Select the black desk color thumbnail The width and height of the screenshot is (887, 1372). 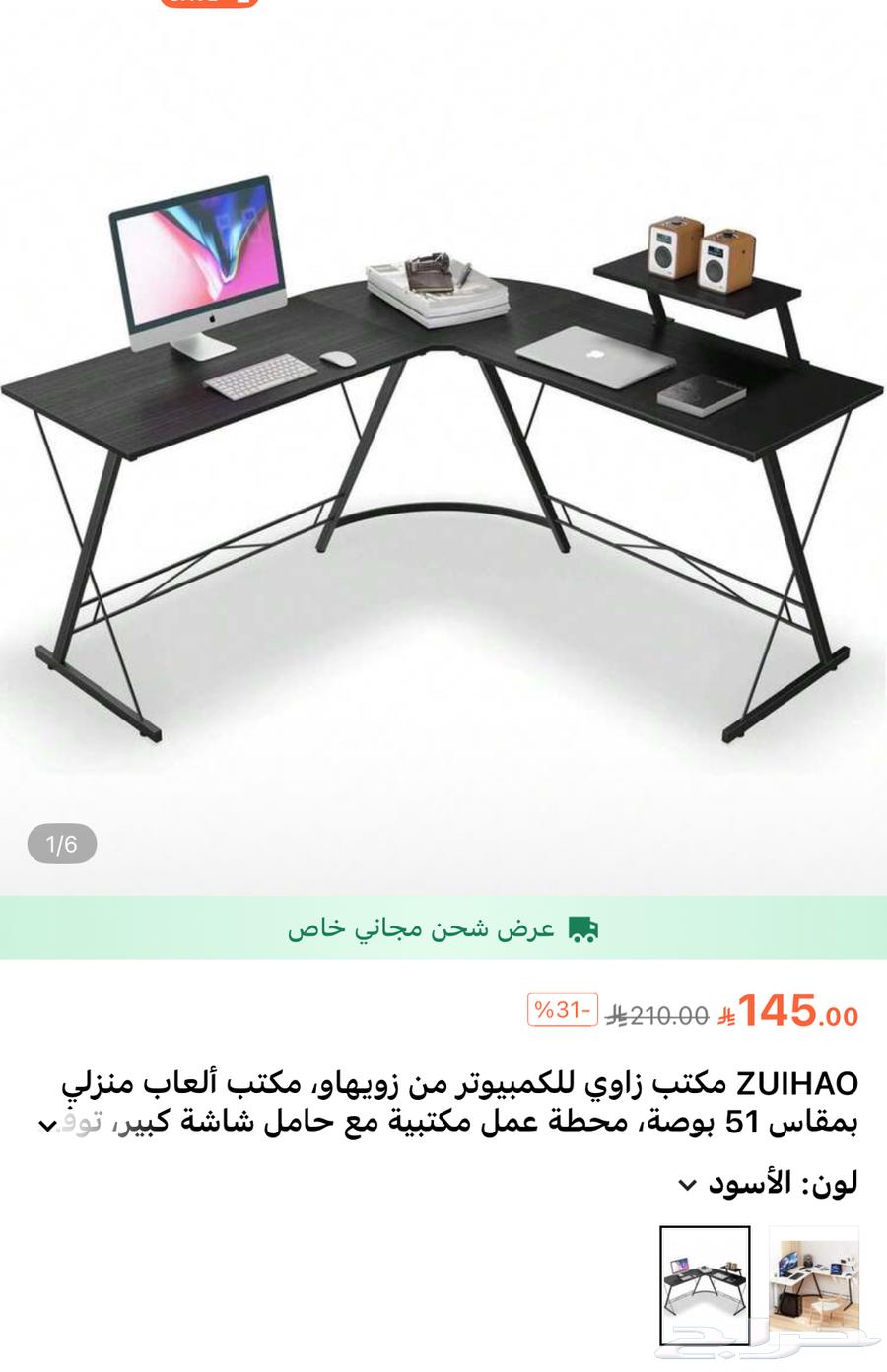[705, 1284]
